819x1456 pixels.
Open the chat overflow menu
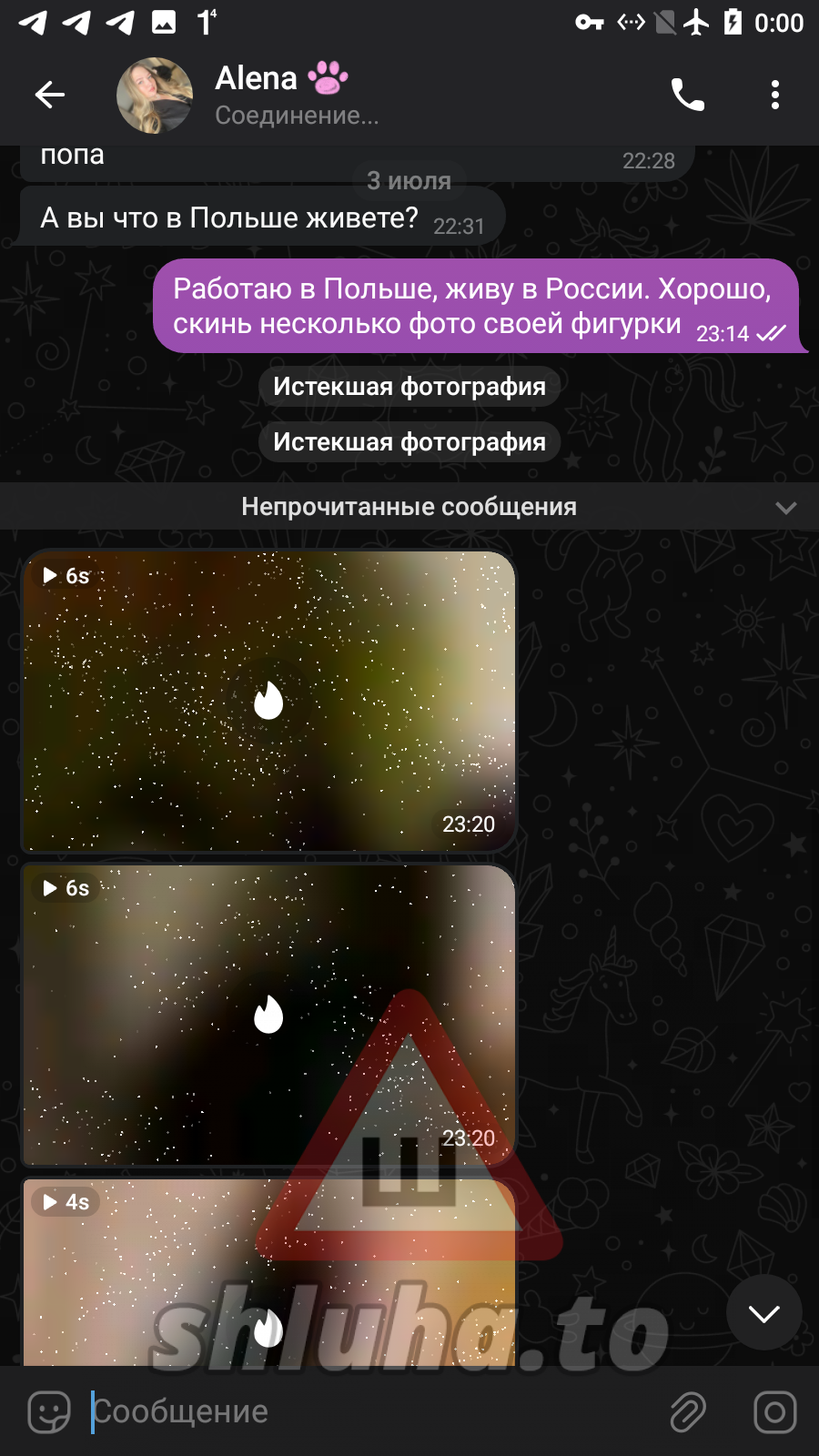pos(774,95)
